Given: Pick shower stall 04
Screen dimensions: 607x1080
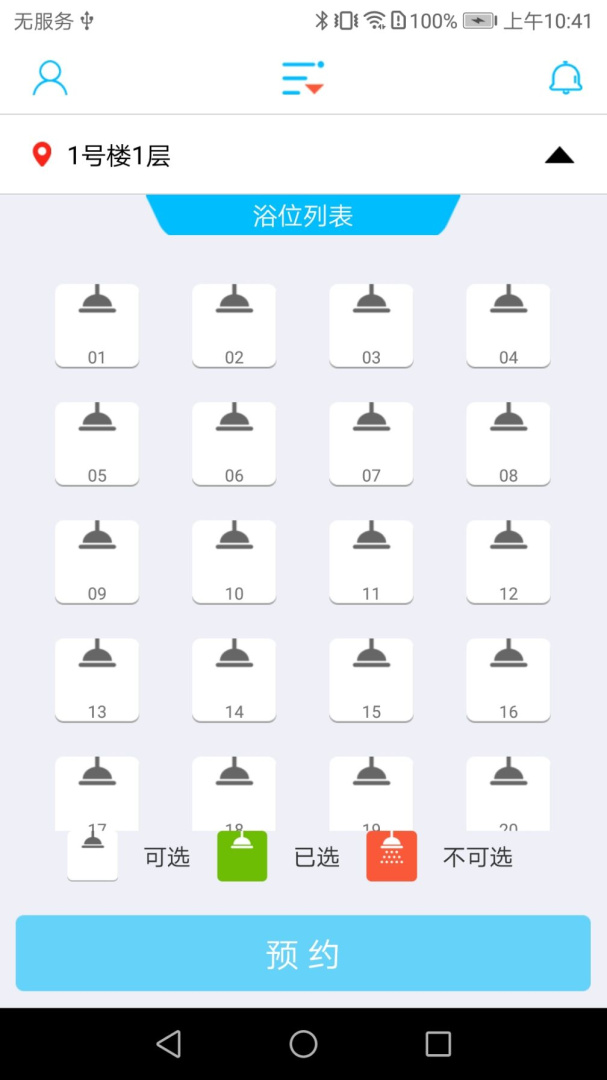Looking at the screenshot, I should pyautogui.click(x=508, y=325).
